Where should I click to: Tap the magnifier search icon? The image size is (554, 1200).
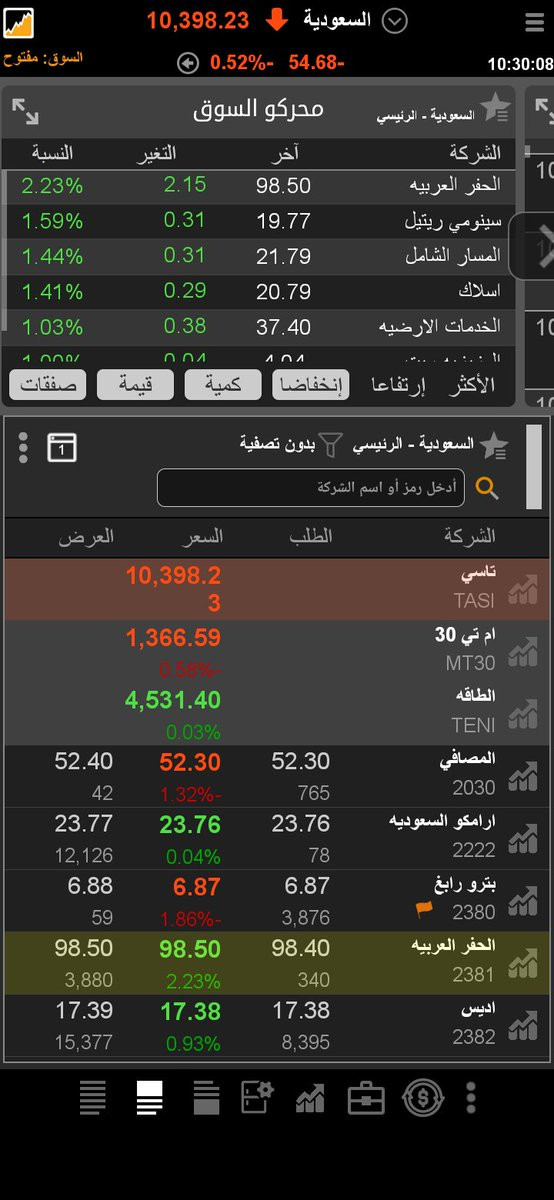click(x=487, y=488)
